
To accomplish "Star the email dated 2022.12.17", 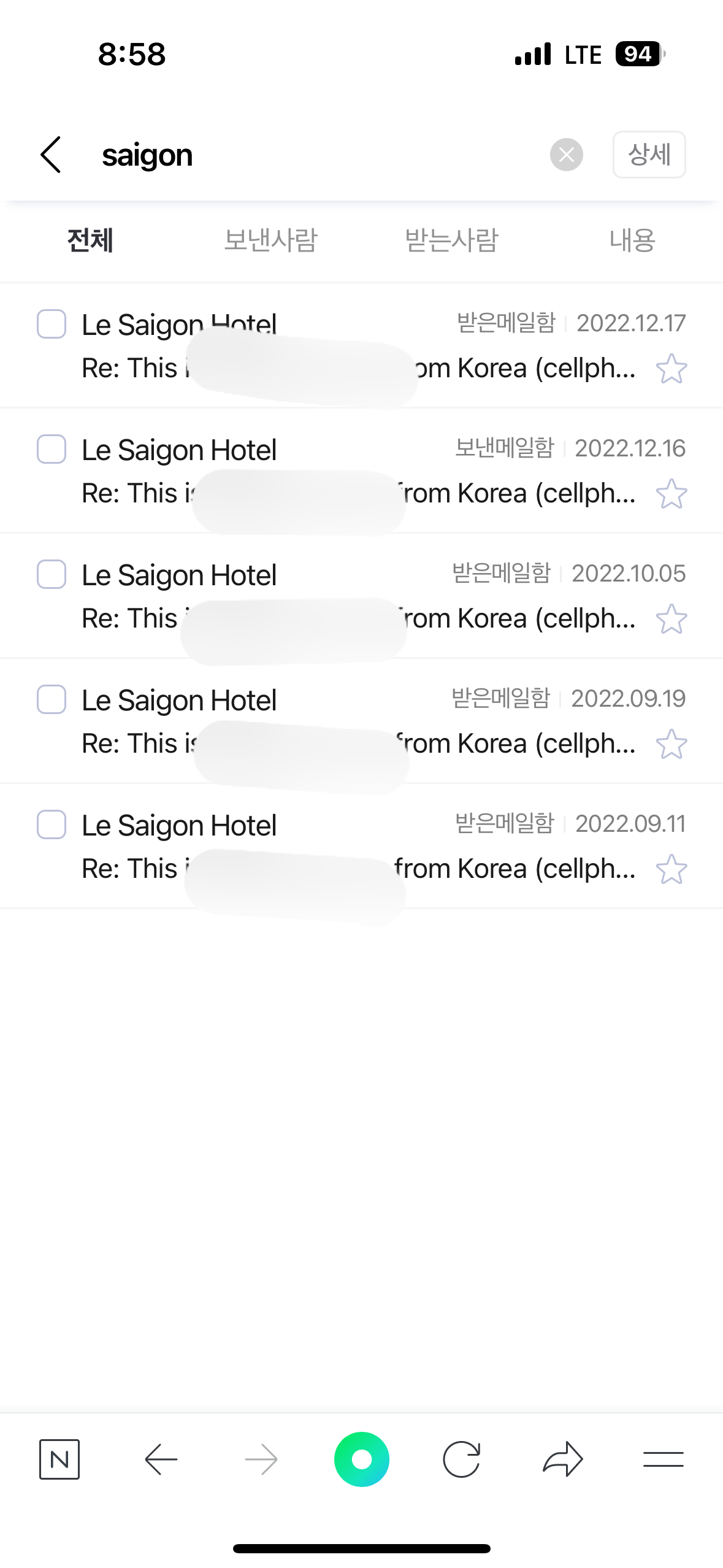I will tap(671, 368).
